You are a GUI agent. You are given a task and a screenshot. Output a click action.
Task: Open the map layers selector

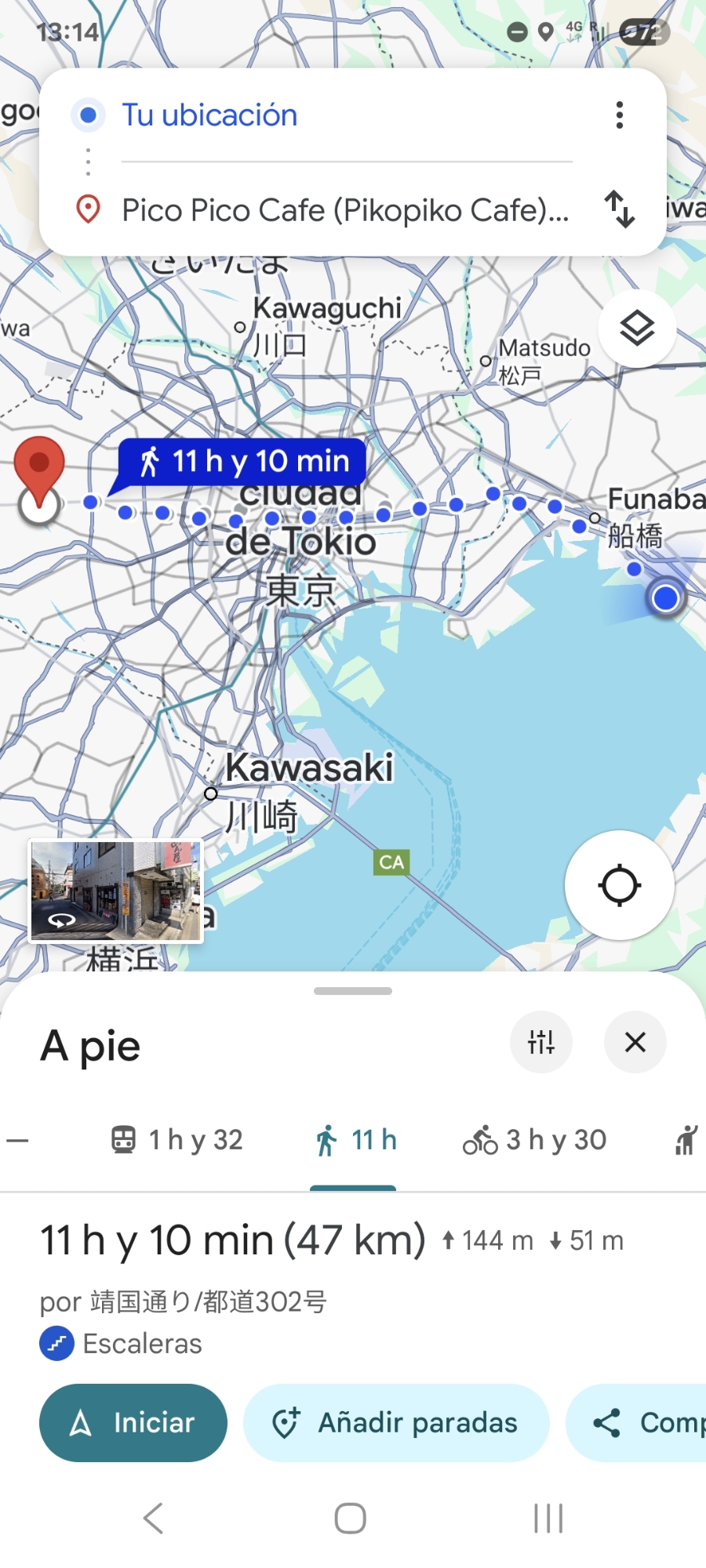coord(637,328)
